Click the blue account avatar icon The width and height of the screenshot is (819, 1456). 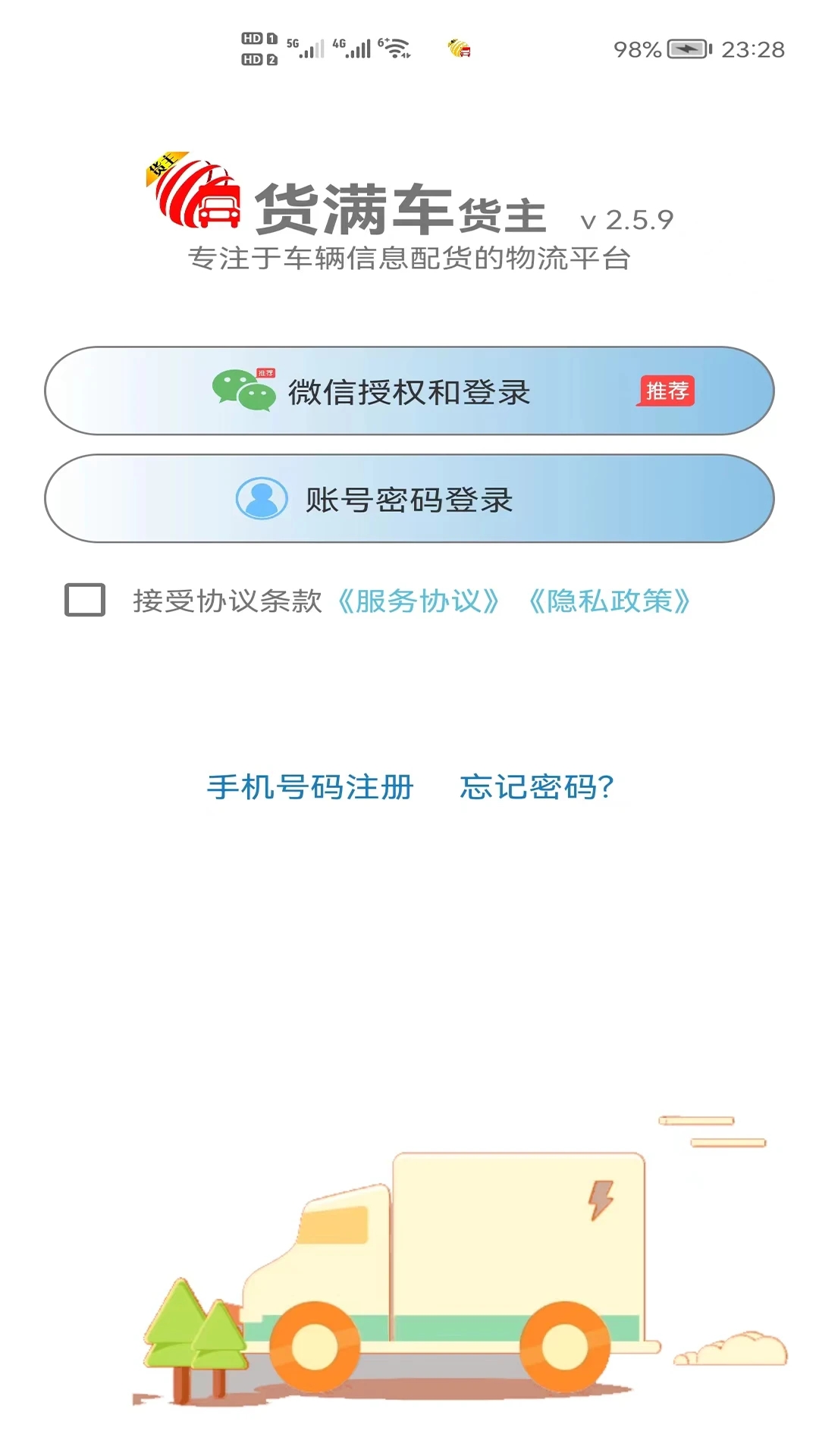[260, 498]
